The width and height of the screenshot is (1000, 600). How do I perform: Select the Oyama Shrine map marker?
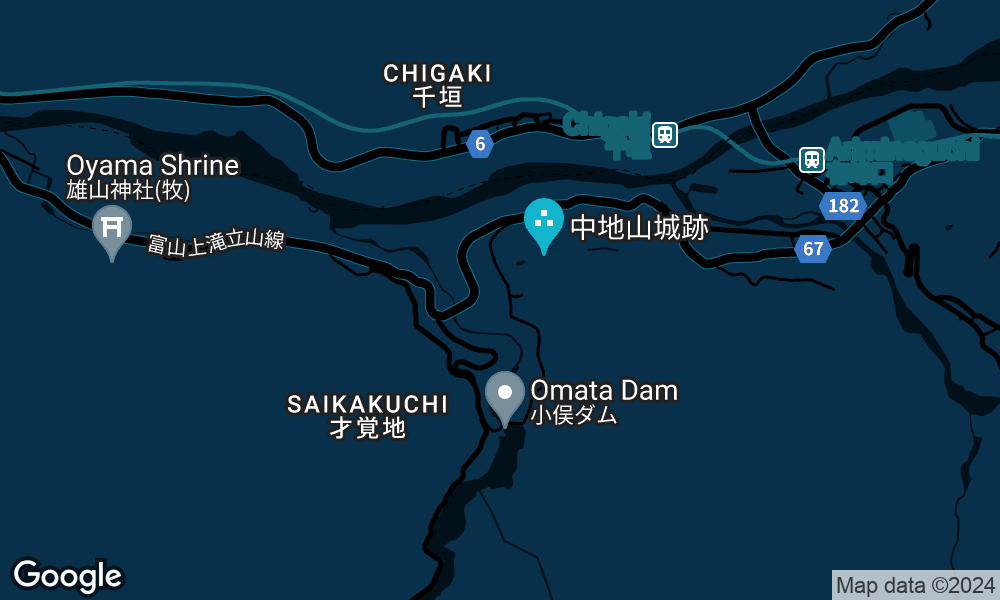[x=111, y=226]
